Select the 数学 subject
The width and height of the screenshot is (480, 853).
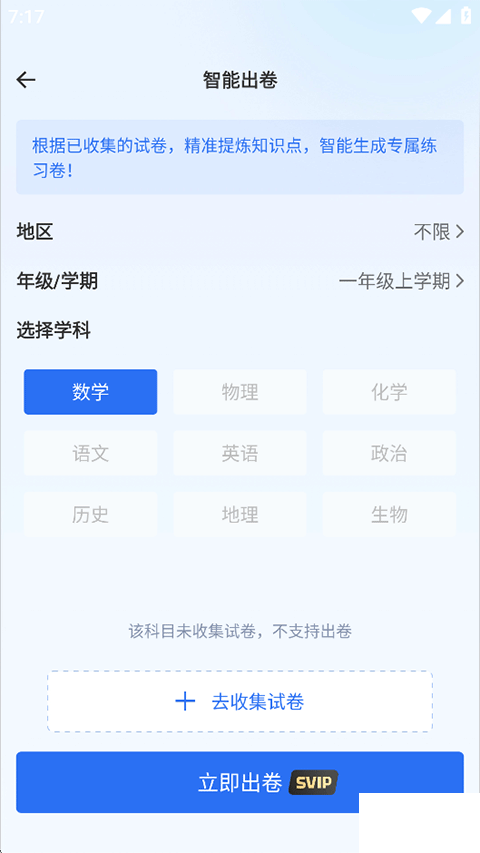[x=90, y=392]
